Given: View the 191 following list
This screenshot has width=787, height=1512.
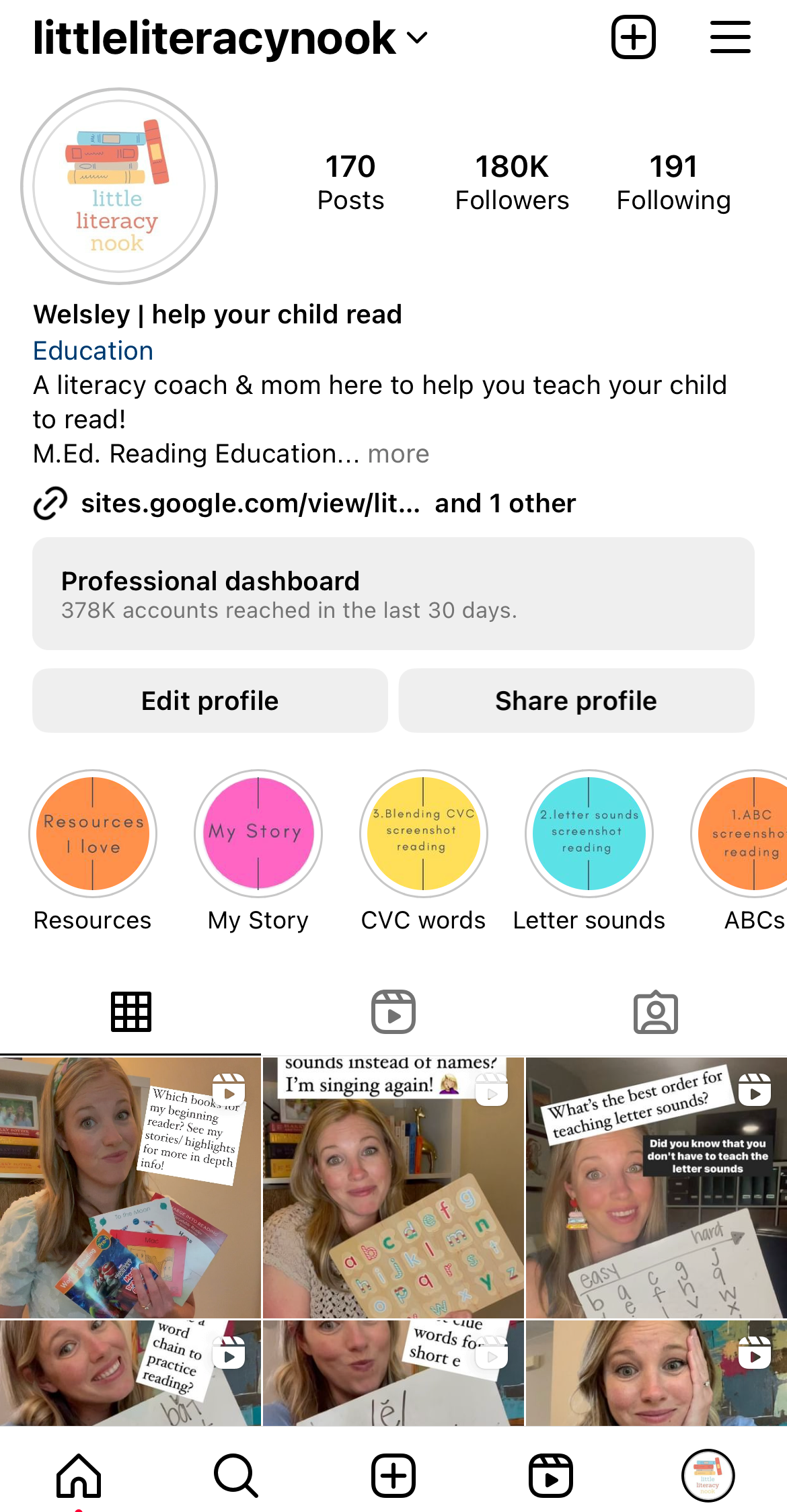Looking at the screenshot, I should point(673,182).
